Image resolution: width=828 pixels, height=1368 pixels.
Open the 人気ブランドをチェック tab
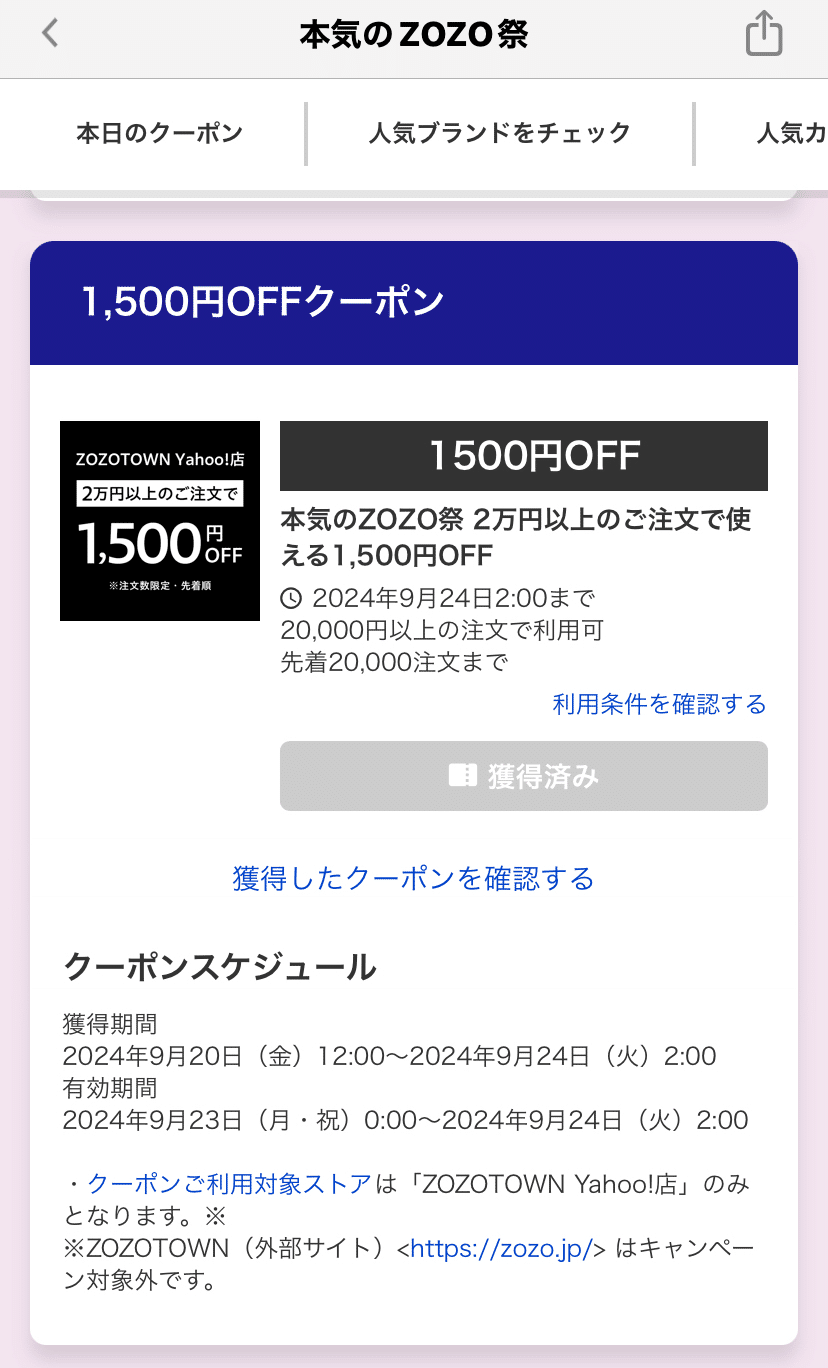tap(500, 133)
